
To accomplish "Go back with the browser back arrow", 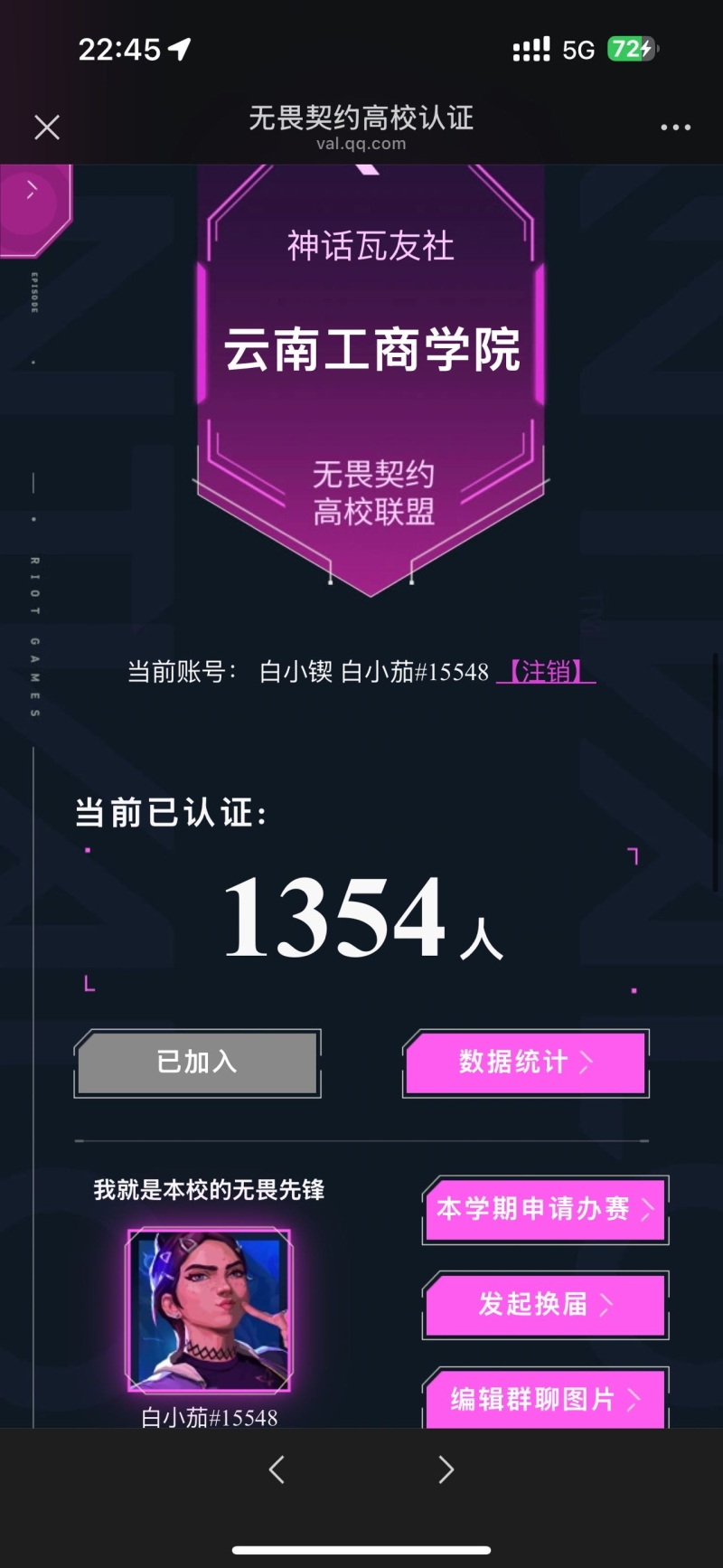I will pyautogui.click(x=277, y=1469).
